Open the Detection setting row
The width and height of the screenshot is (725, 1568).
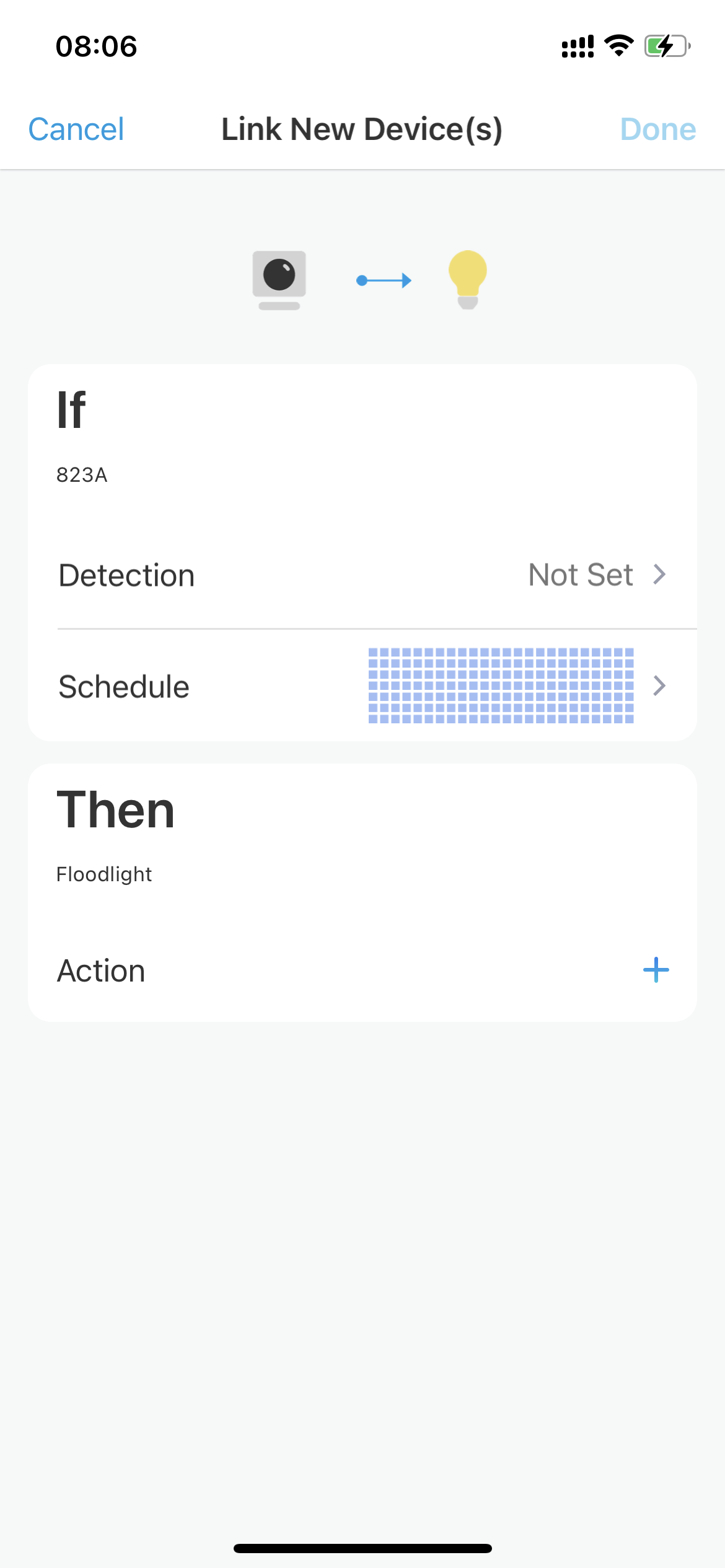(x=362, y=575)
